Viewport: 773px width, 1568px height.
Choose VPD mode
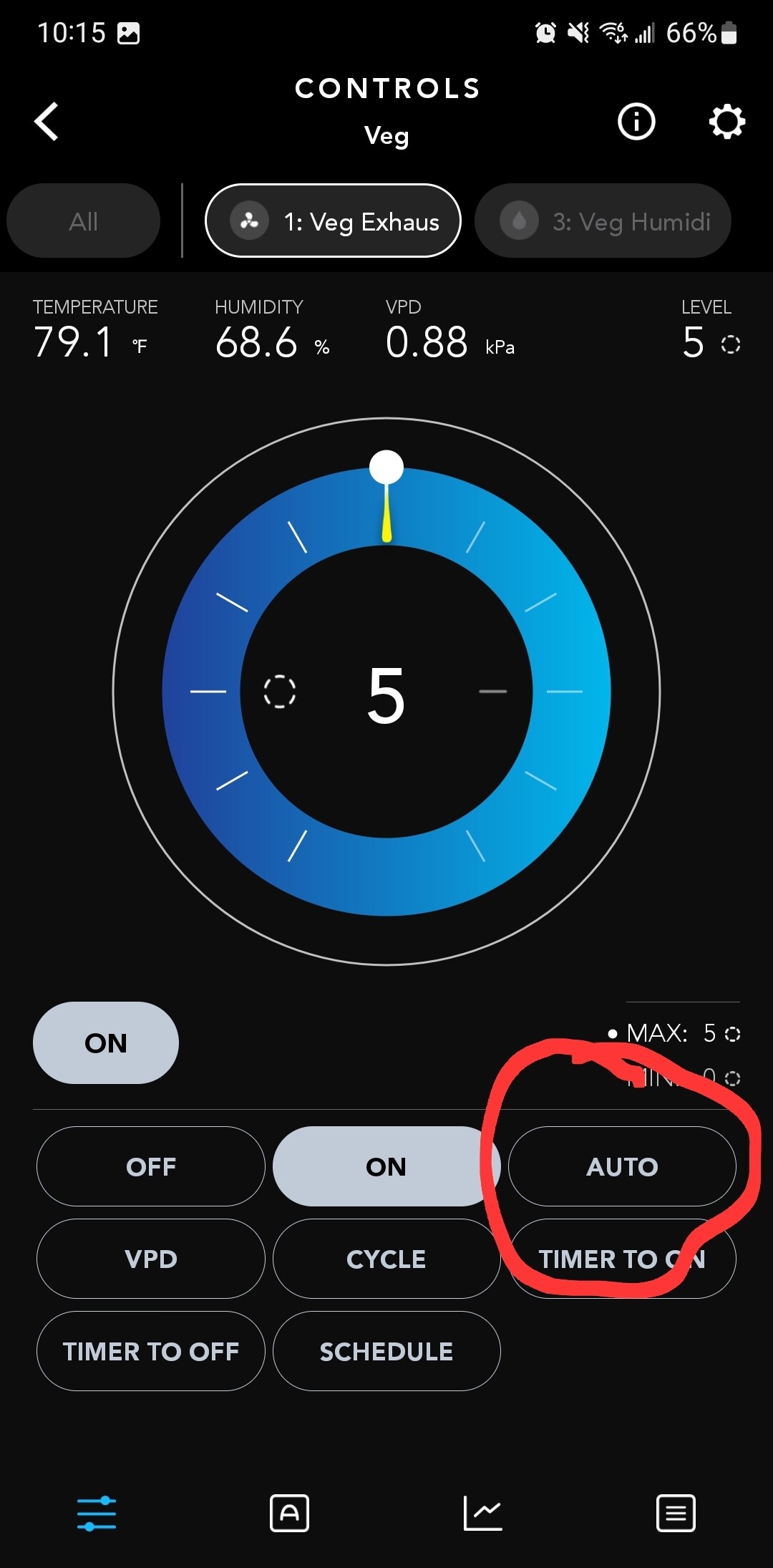[x=151, y=1259]
